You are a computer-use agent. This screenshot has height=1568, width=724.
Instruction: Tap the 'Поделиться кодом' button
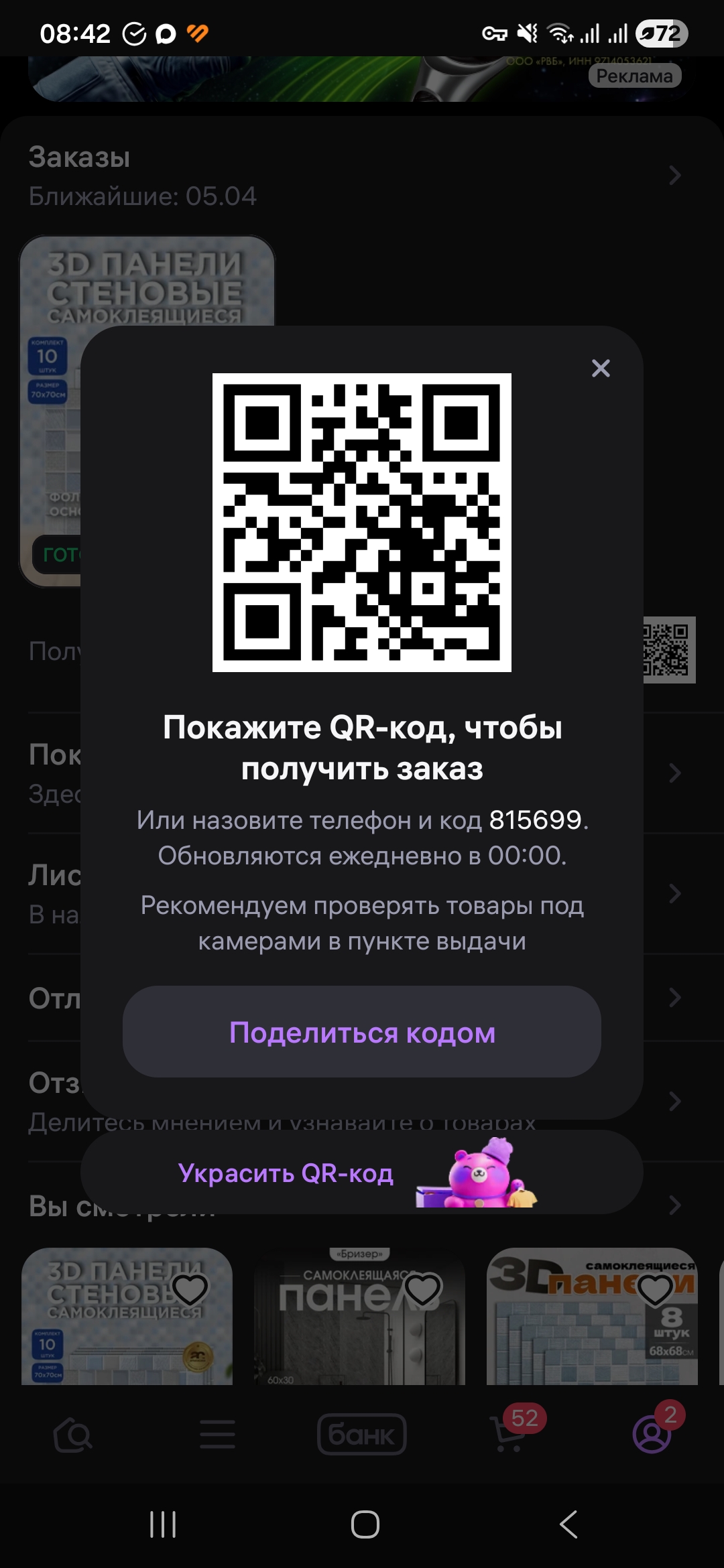362,1032
